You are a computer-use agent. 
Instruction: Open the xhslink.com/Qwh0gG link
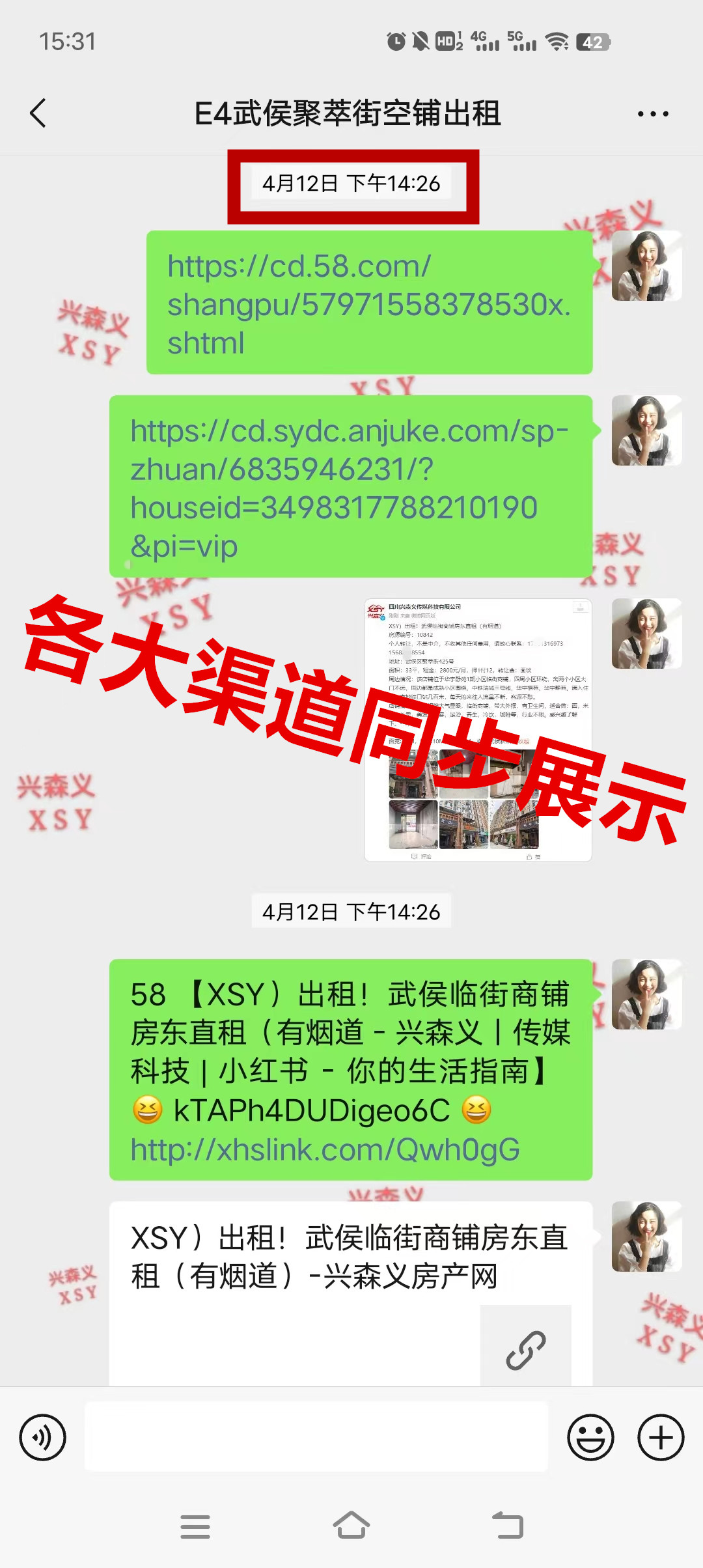tap(325, 1150)
